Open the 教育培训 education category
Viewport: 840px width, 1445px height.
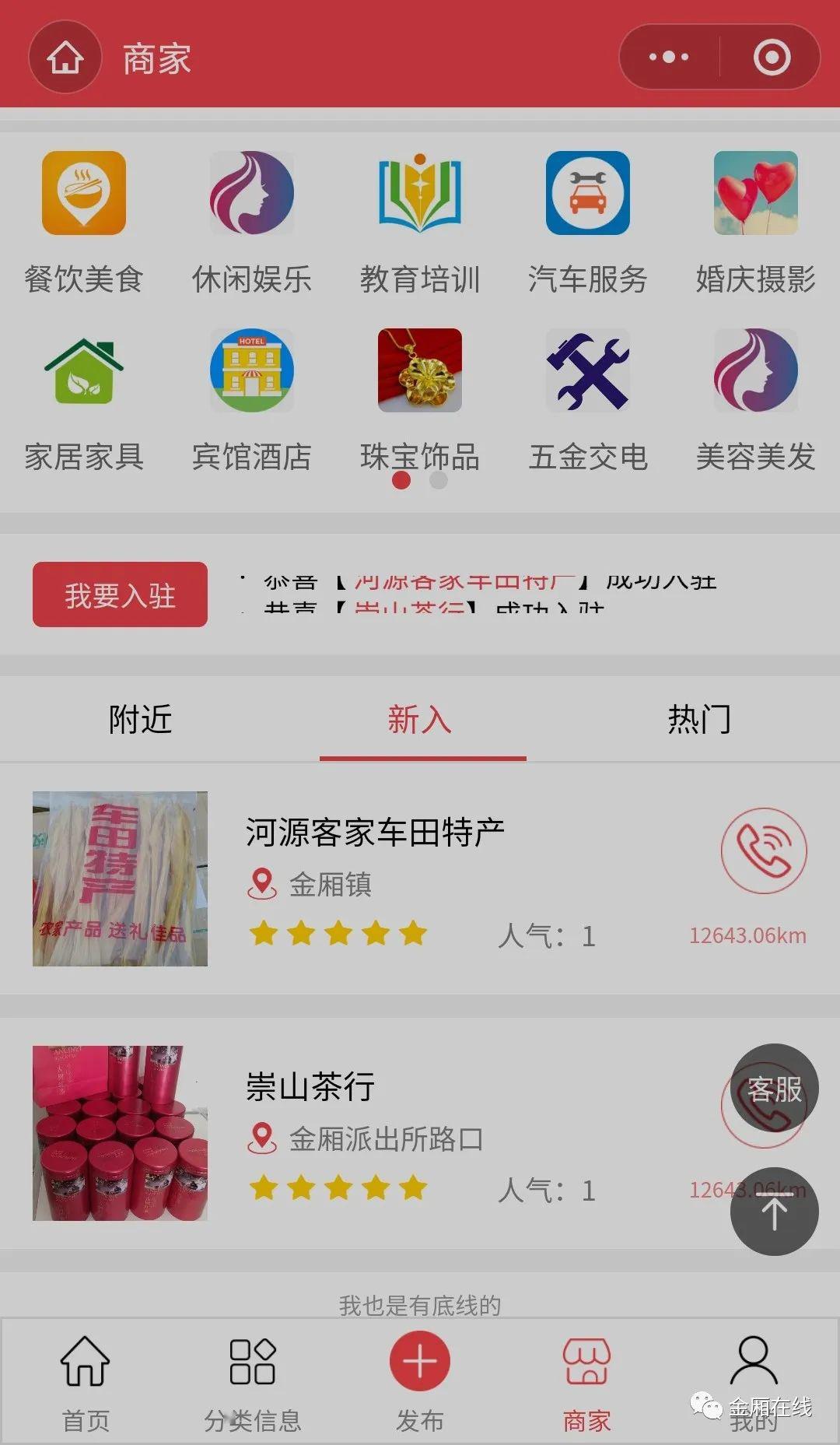click(x=420, y=195)
